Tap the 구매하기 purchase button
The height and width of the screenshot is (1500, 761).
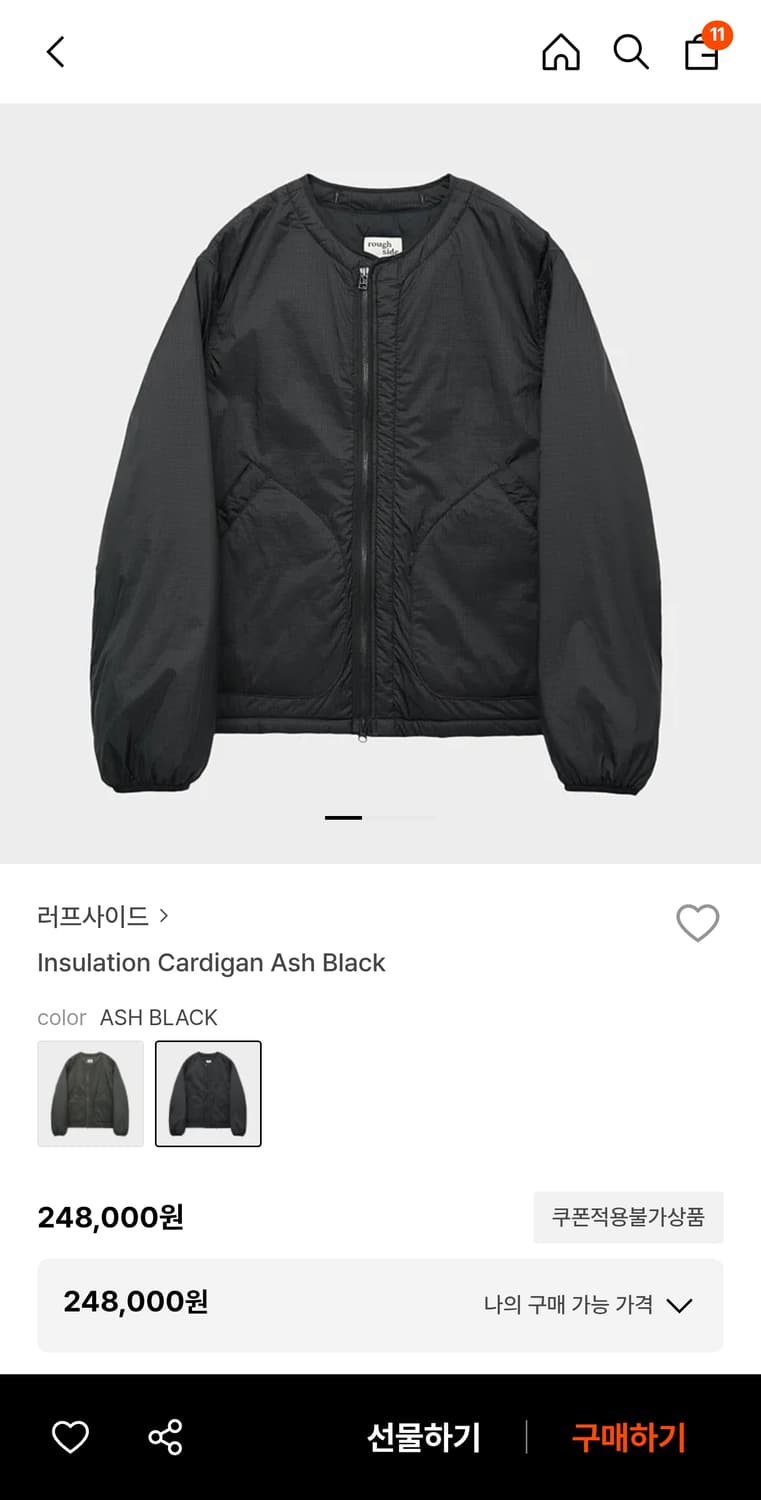[x=627, y=1437]
